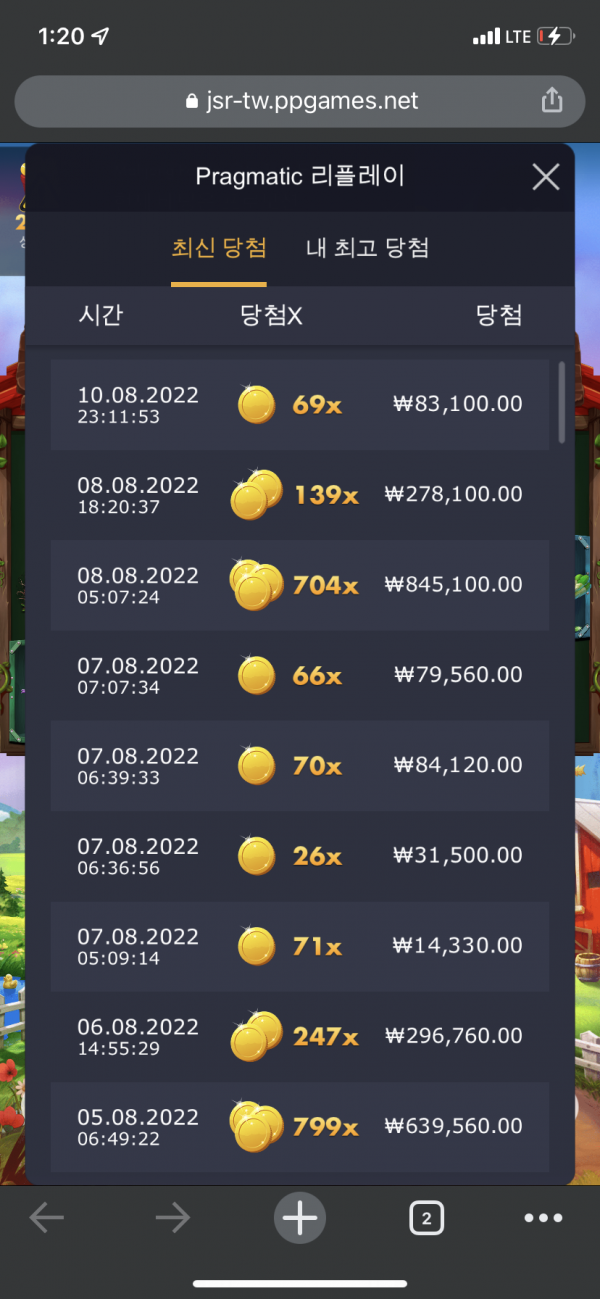
Task: Open the 26x win replay row
Action: click(300, 856)
